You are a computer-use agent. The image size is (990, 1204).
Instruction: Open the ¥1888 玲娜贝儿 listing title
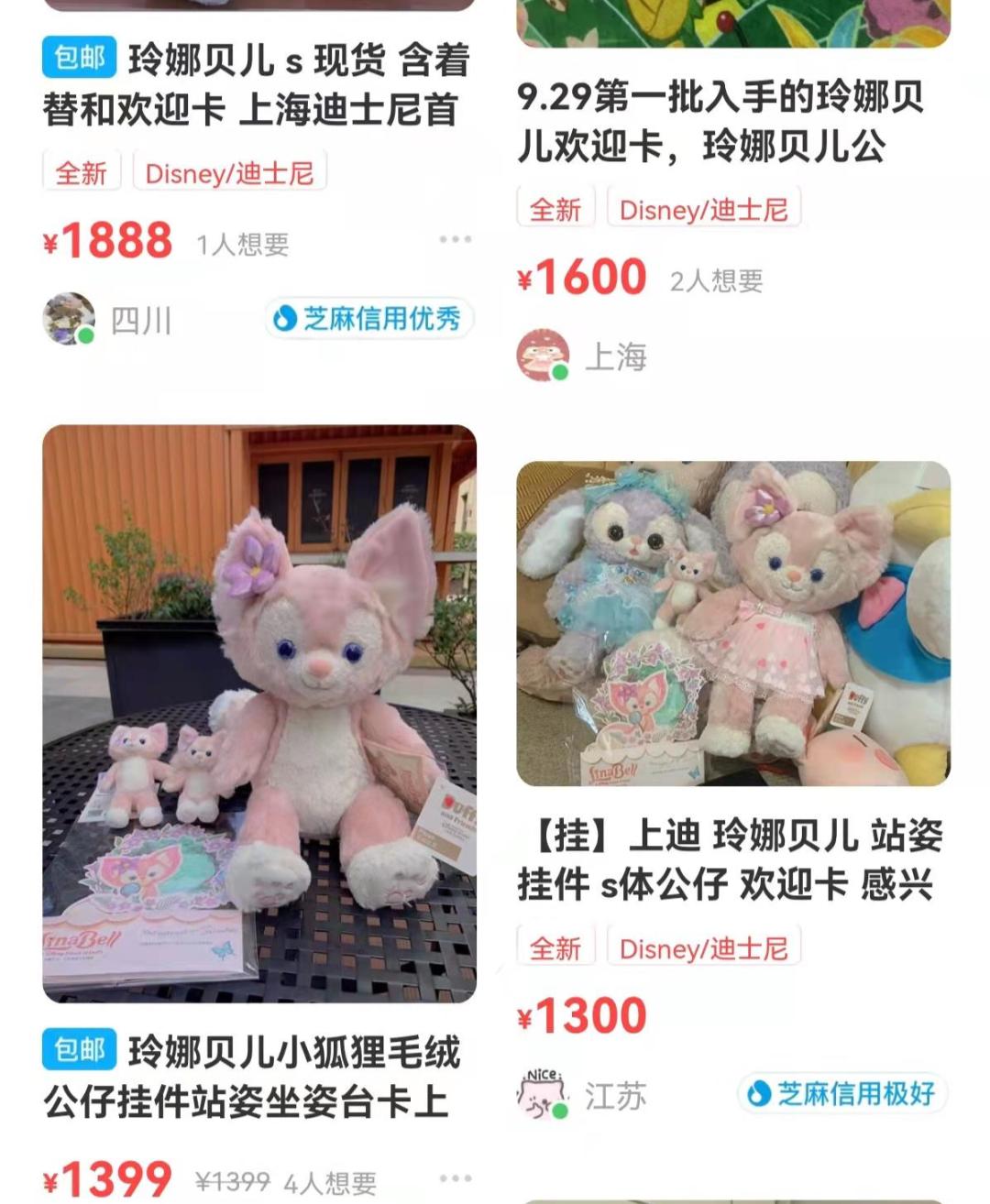coord(257,87)
